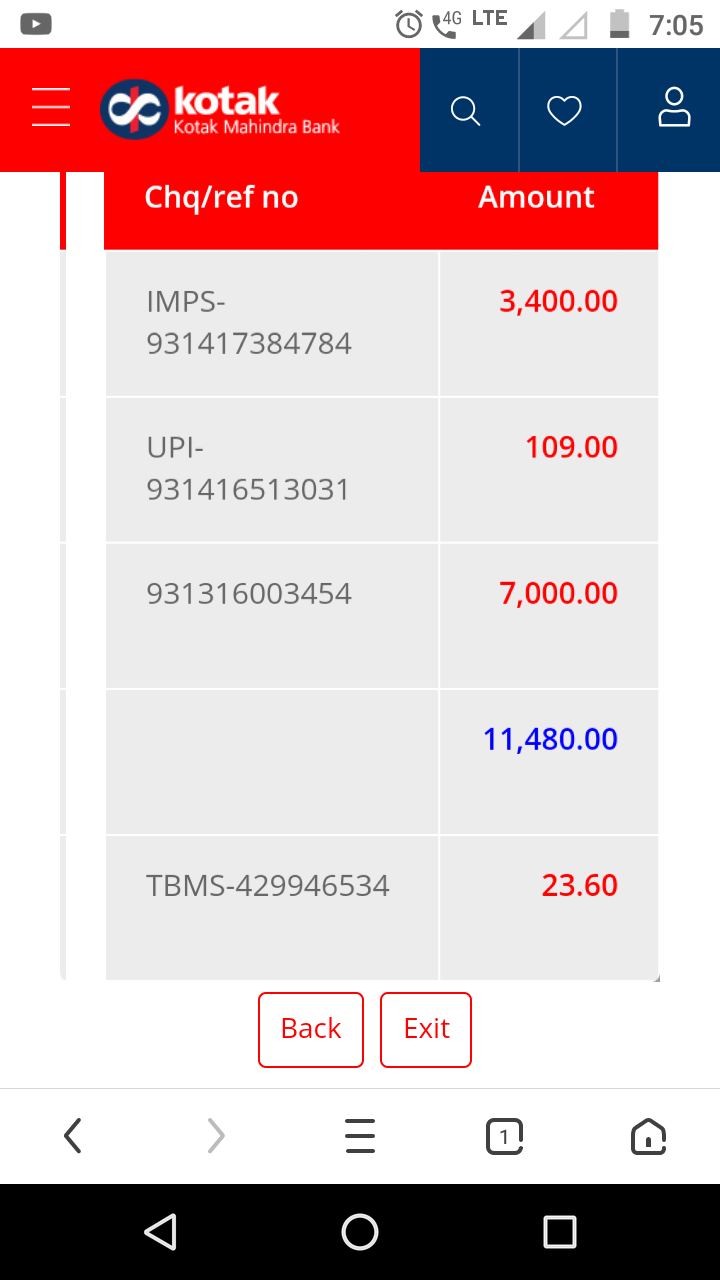Open the user profile icon
The image size is (720, 1280).
pos(674,108)
